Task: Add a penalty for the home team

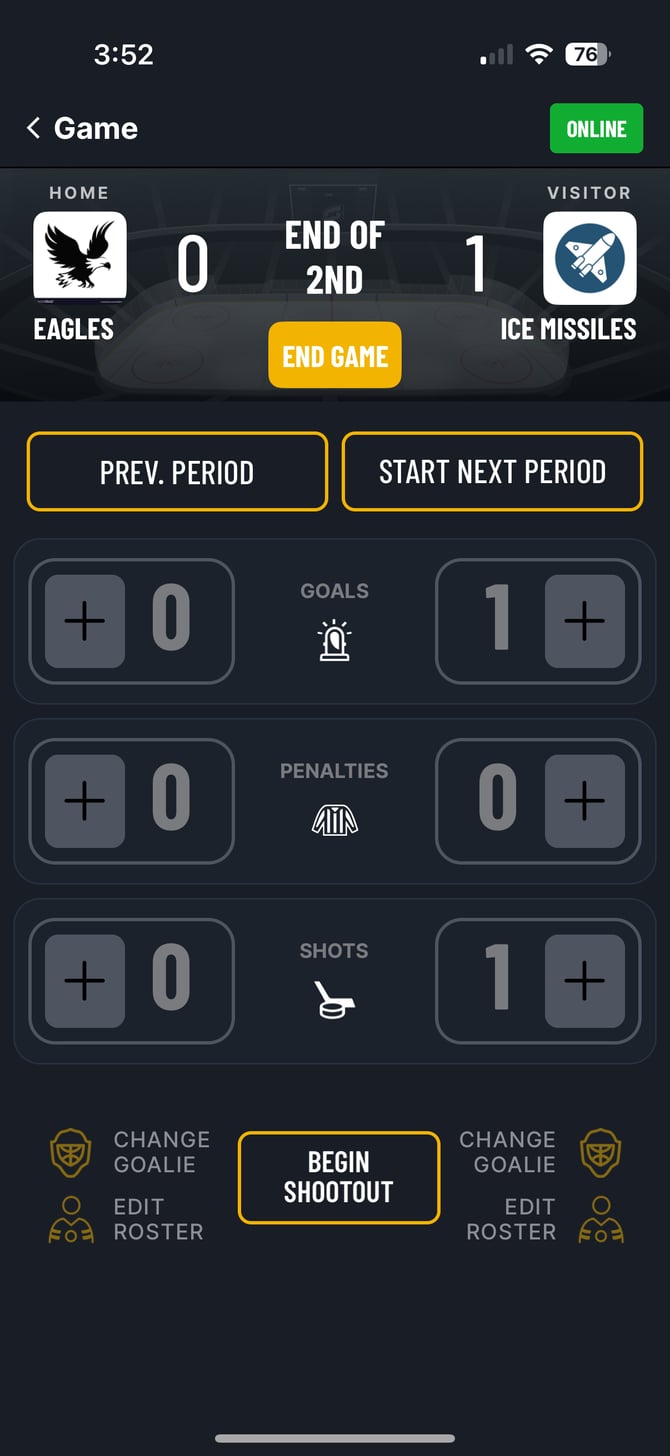Action: point(85,801)
